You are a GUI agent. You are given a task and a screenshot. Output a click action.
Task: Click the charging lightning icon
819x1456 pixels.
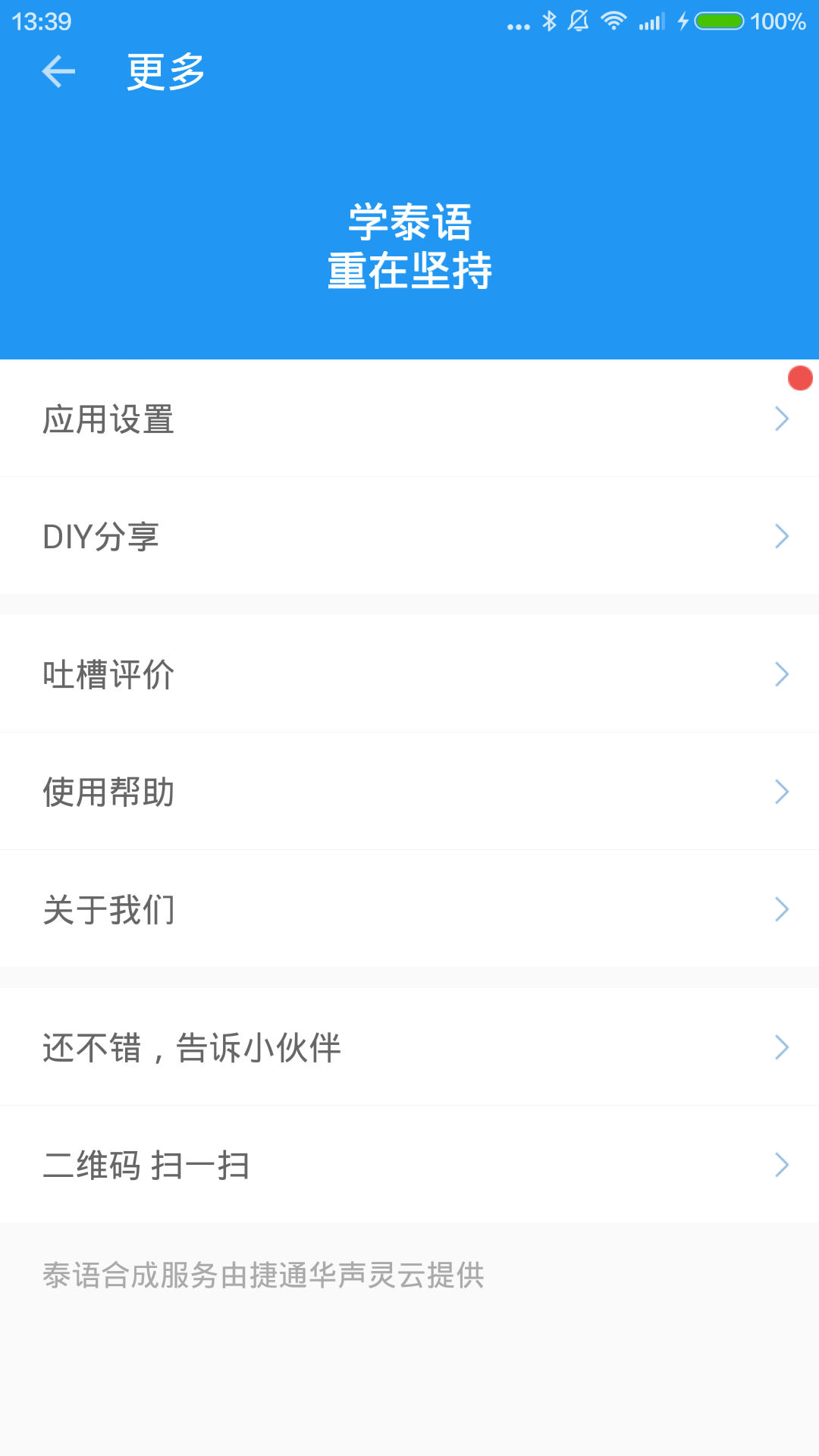pyautogui.click(x=685, y=20)
